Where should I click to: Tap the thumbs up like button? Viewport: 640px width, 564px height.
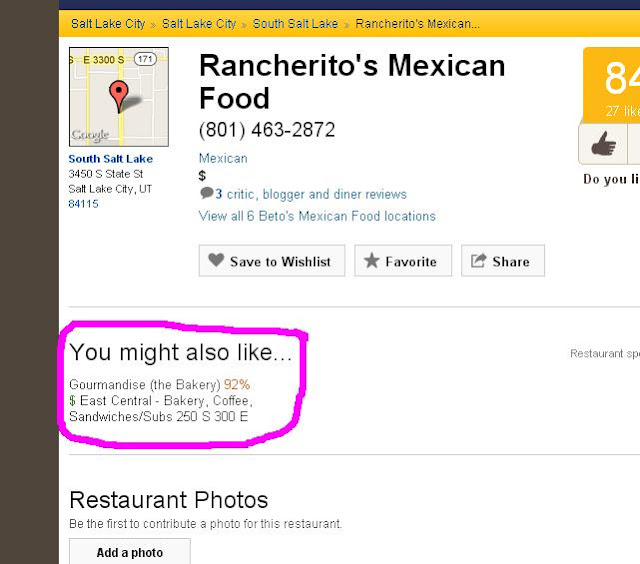coord(603,145)
